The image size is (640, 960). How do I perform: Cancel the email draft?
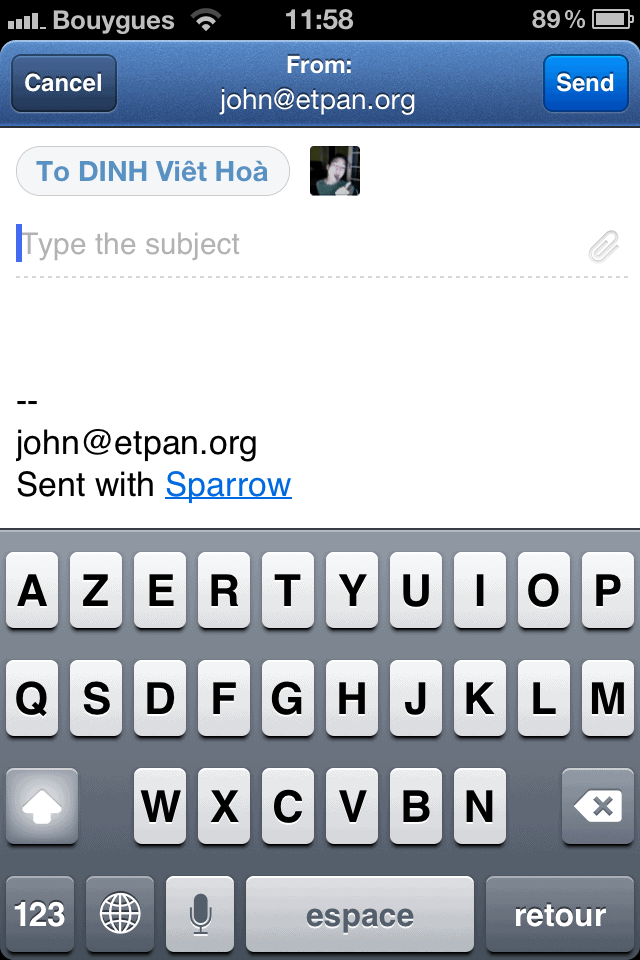pyautogui.click(x=64, y=83)
